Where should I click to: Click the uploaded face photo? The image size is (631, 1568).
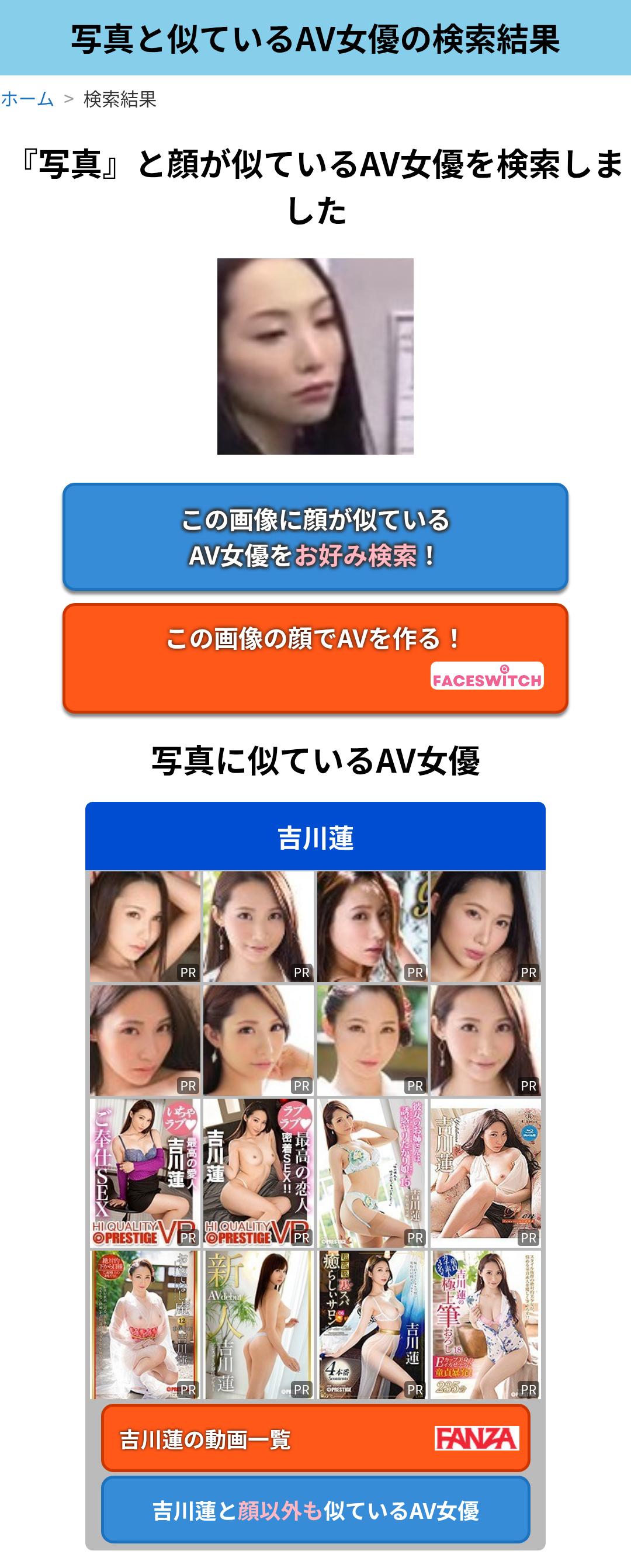314,356
